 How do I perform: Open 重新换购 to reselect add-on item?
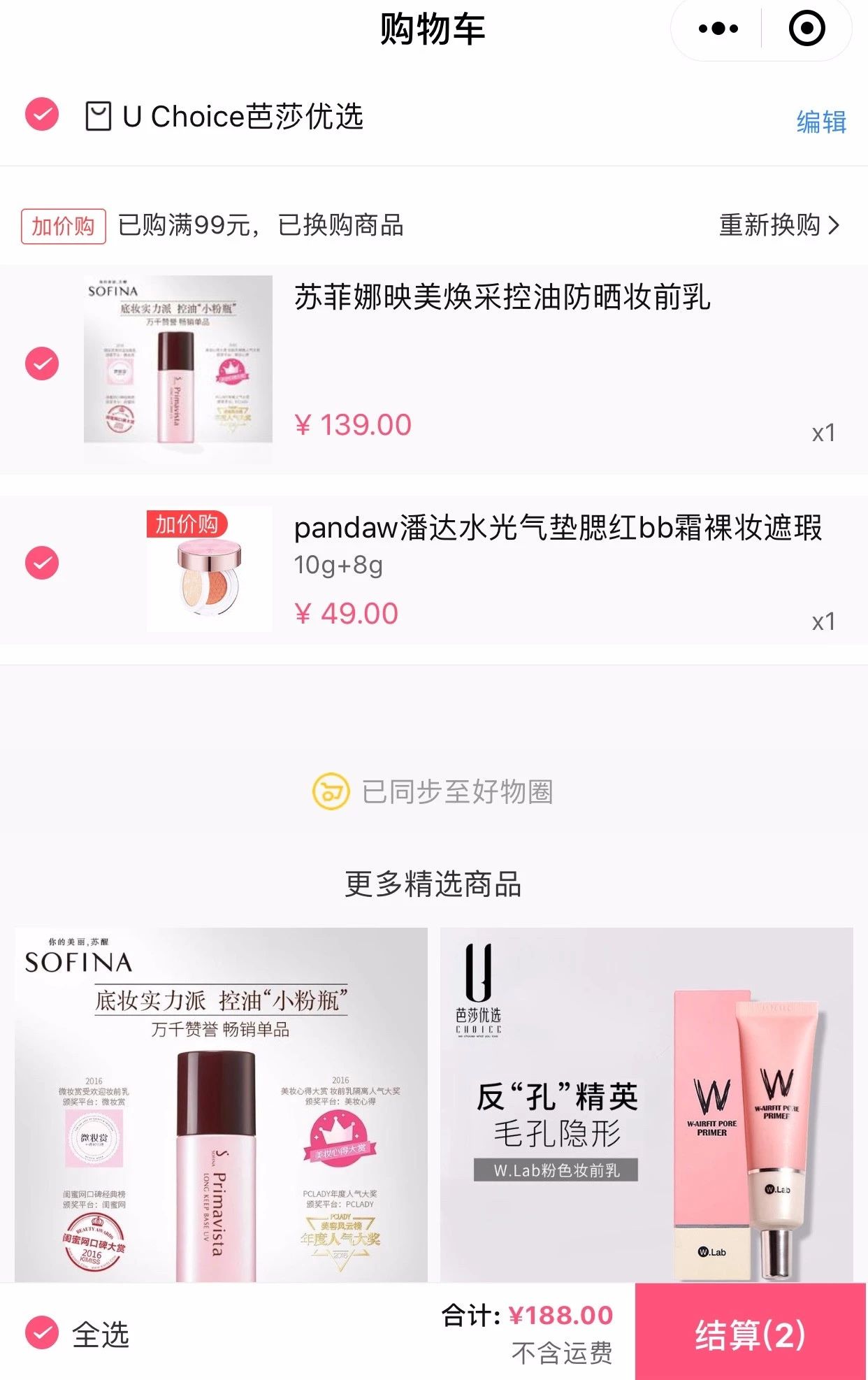pos(779,225)
